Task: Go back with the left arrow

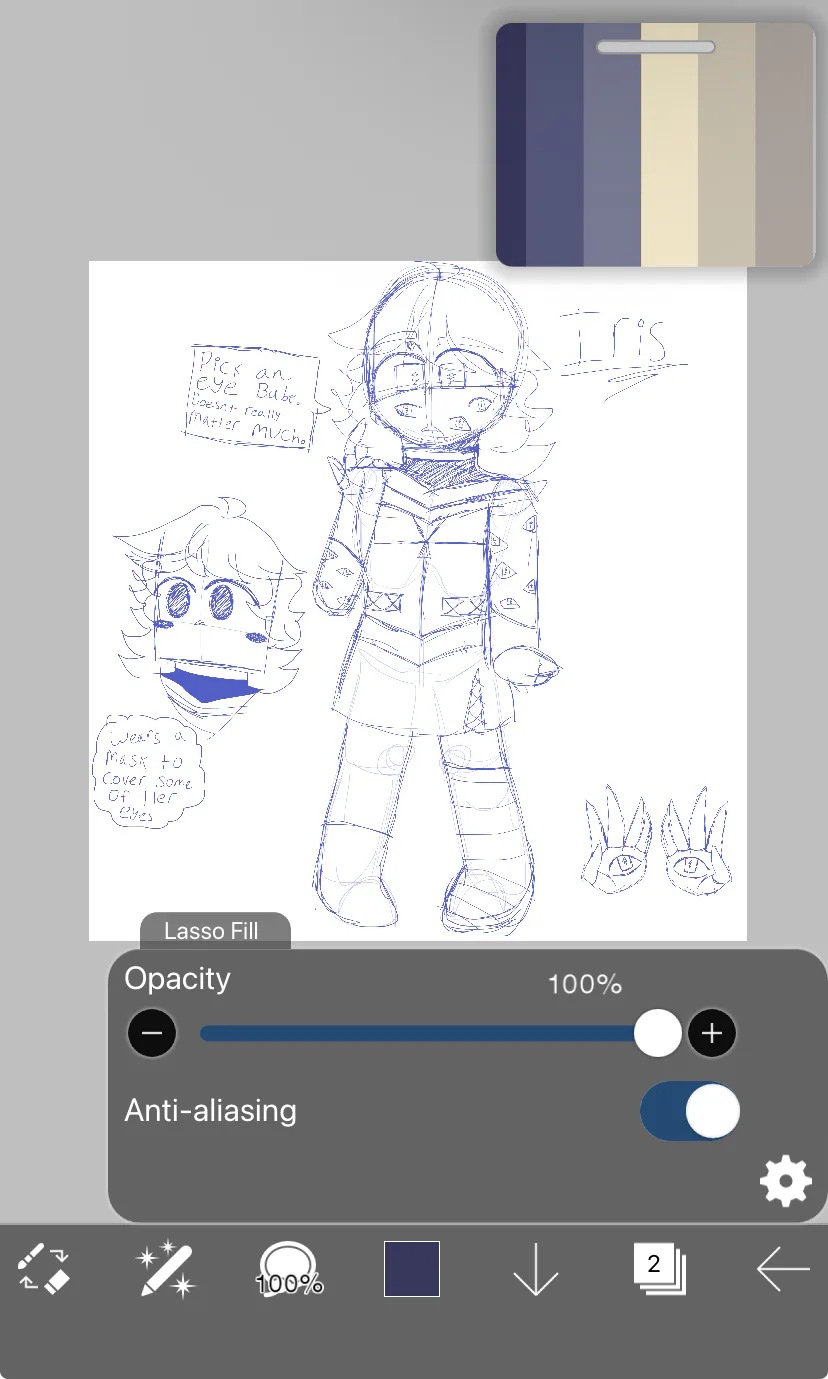Action: tap(782, 1268)
